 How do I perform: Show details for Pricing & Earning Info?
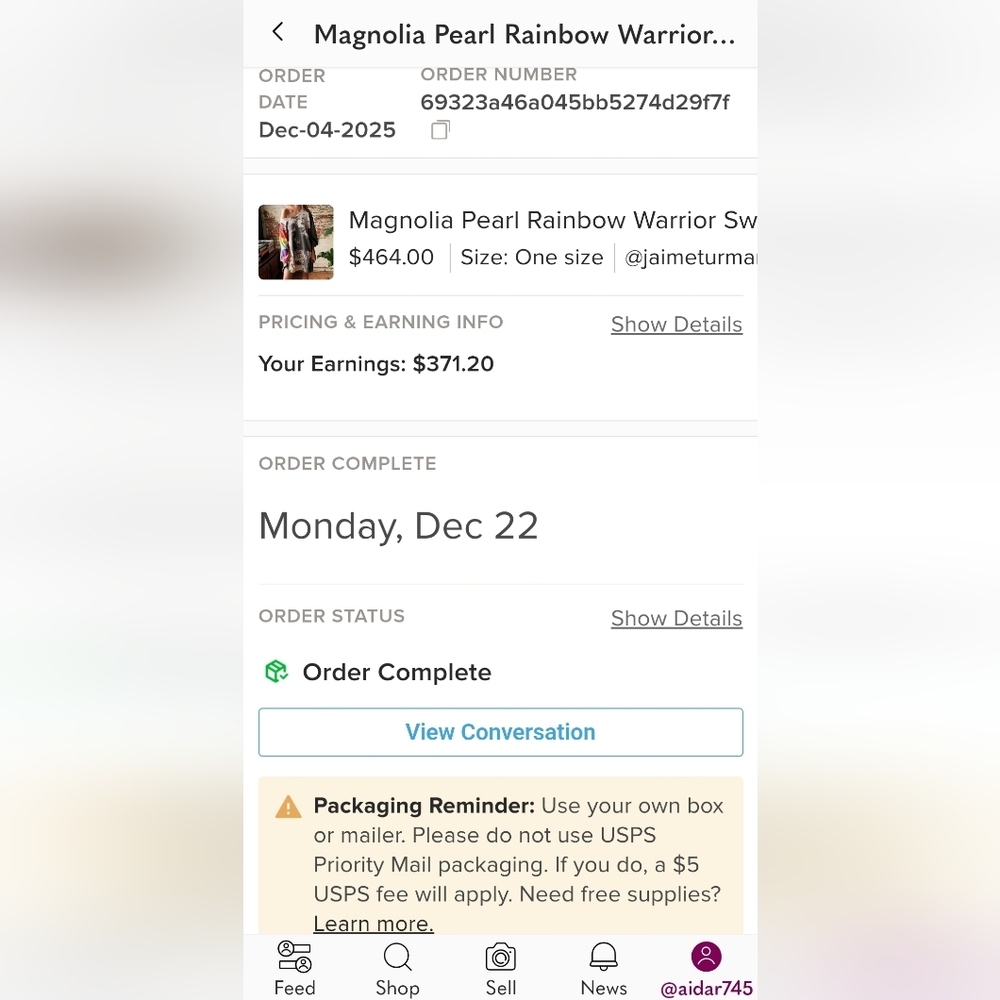pos(676,324)
